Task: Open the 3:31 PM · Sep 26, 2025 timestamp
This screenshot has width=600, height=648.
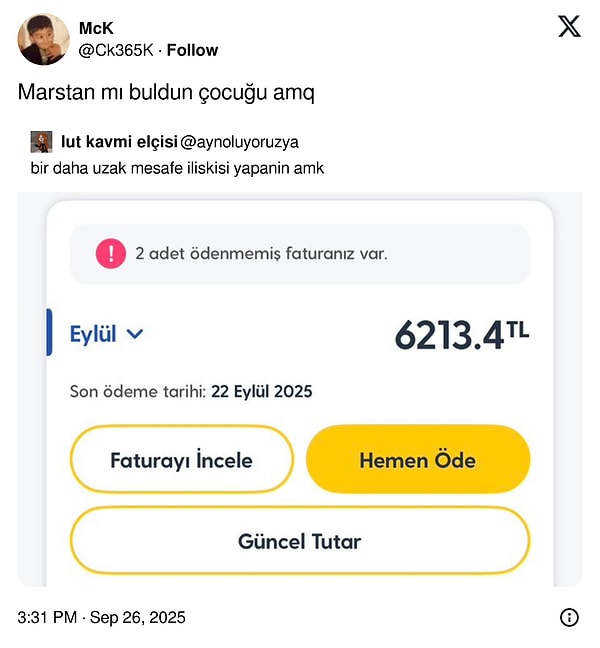Action: tap(101, 617)
